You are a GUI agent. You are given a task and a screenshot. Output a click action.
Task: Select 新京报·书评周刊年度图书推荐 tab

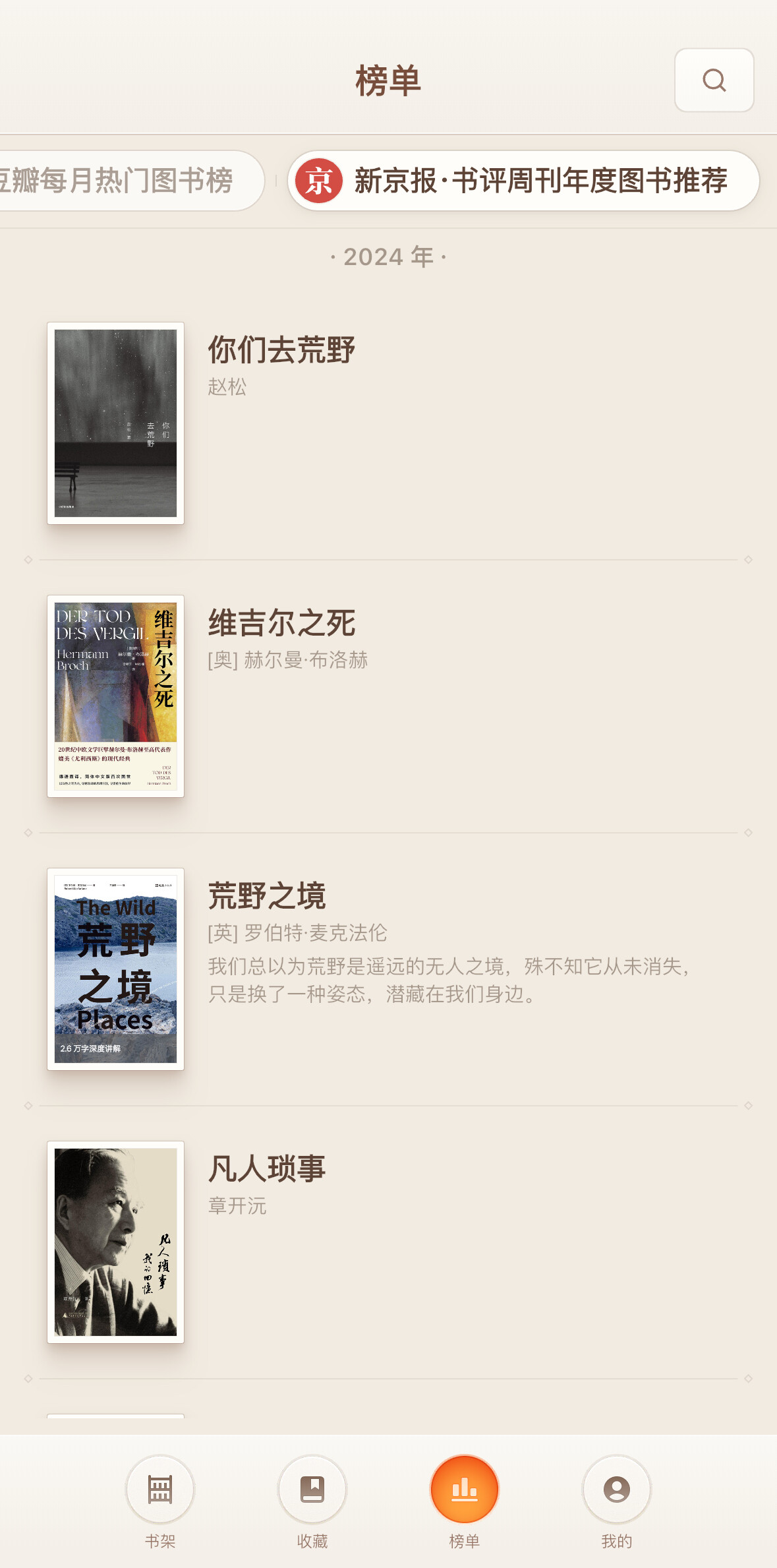[523, 181]
